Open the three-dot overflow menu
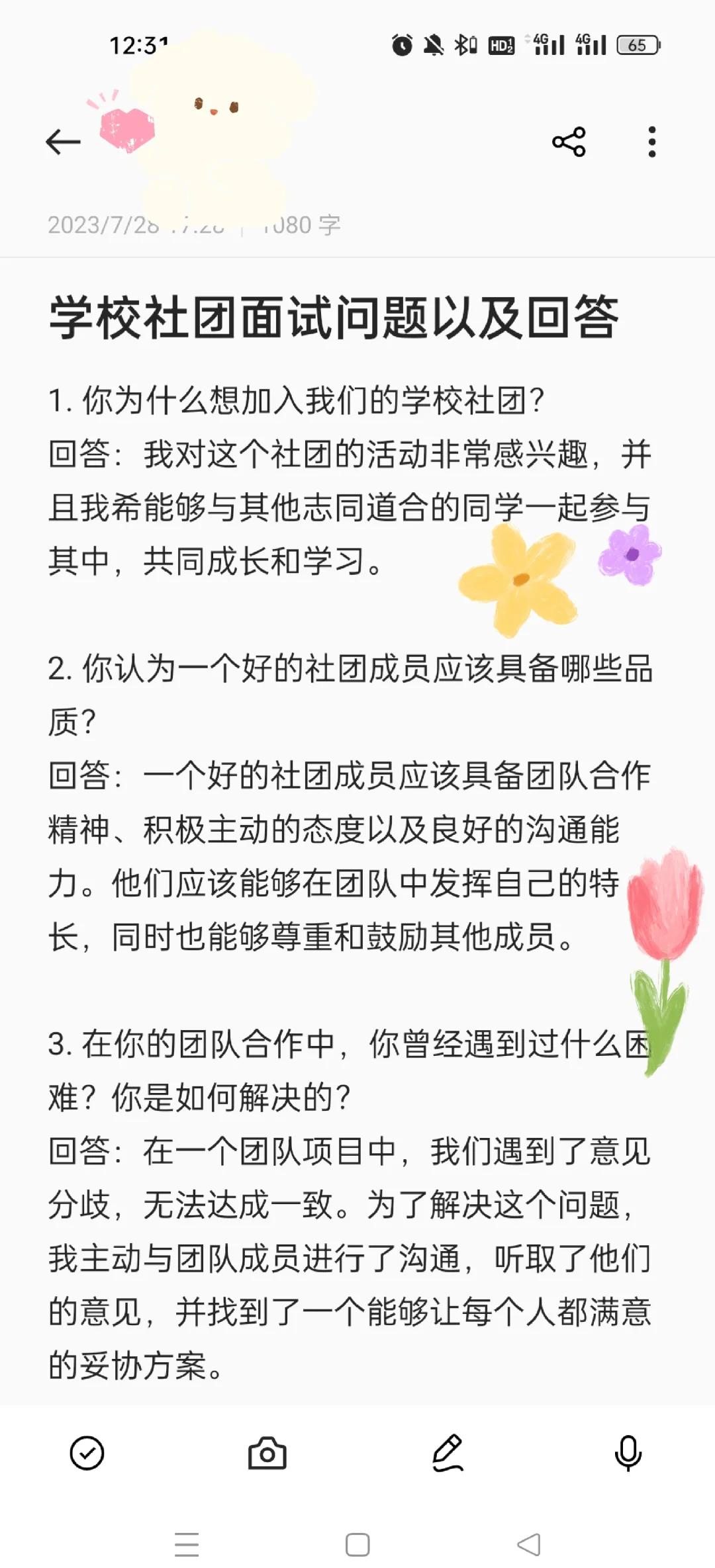The width and height of the screenshot is (715, 1568). (x=652, y=142)
